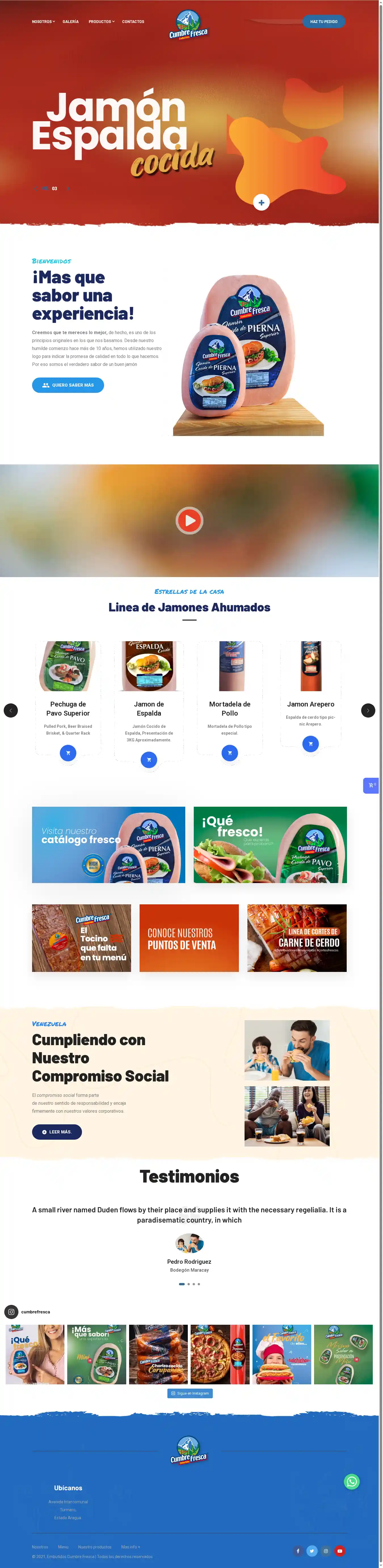The width and height of the screenshot is (383, 1568).
Task: Open the WhatsApp chat bubble
Action: click(352, 1481)
